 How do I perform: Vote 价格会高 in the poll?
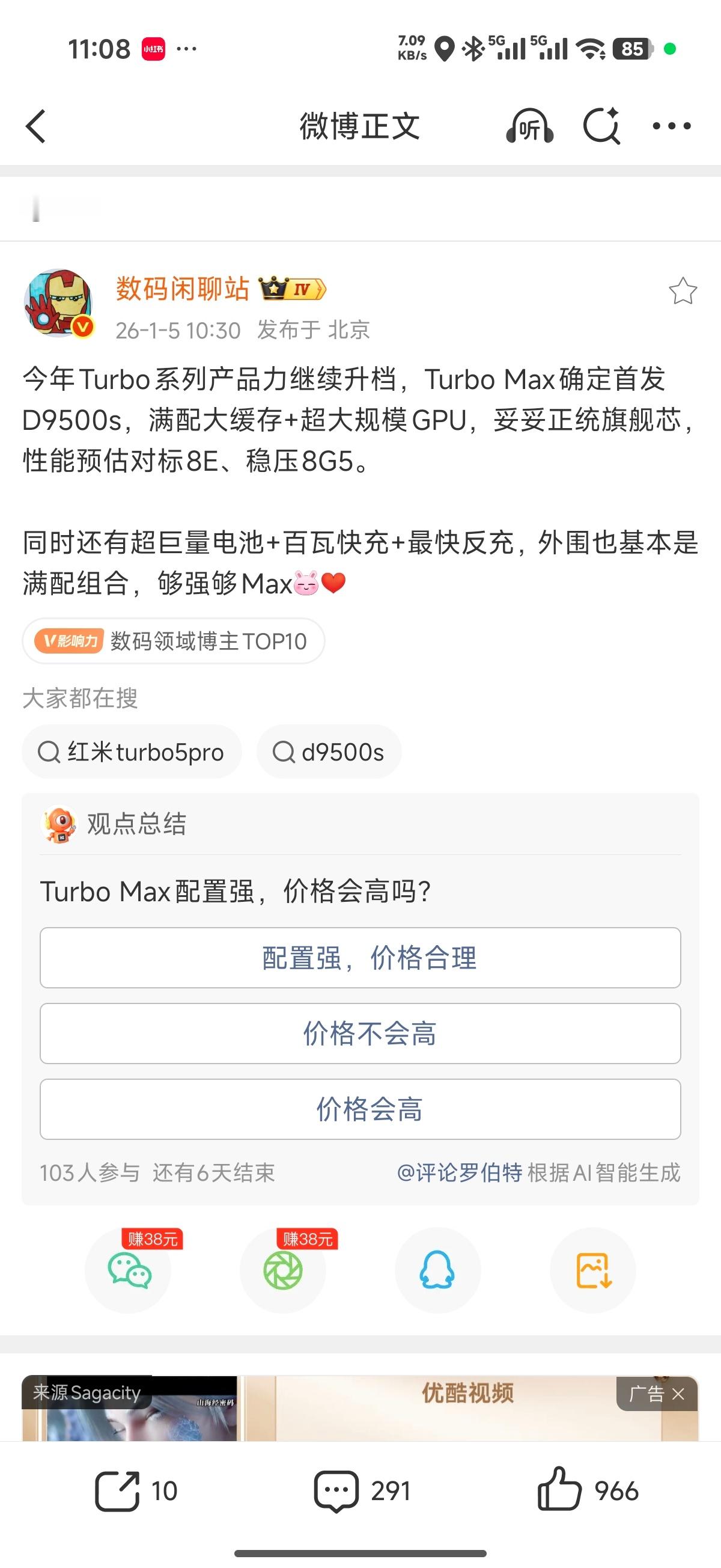tap(360, 1109)
